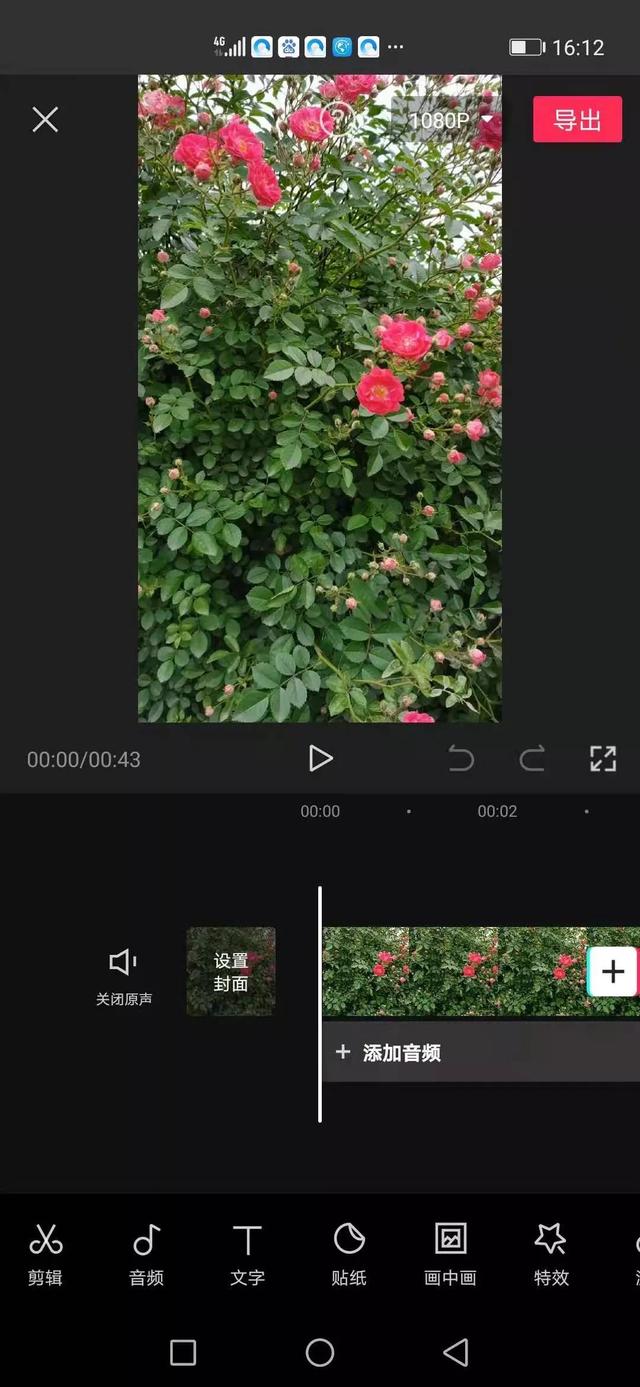Open the 特效 effects tool

tap(551, 1253)
